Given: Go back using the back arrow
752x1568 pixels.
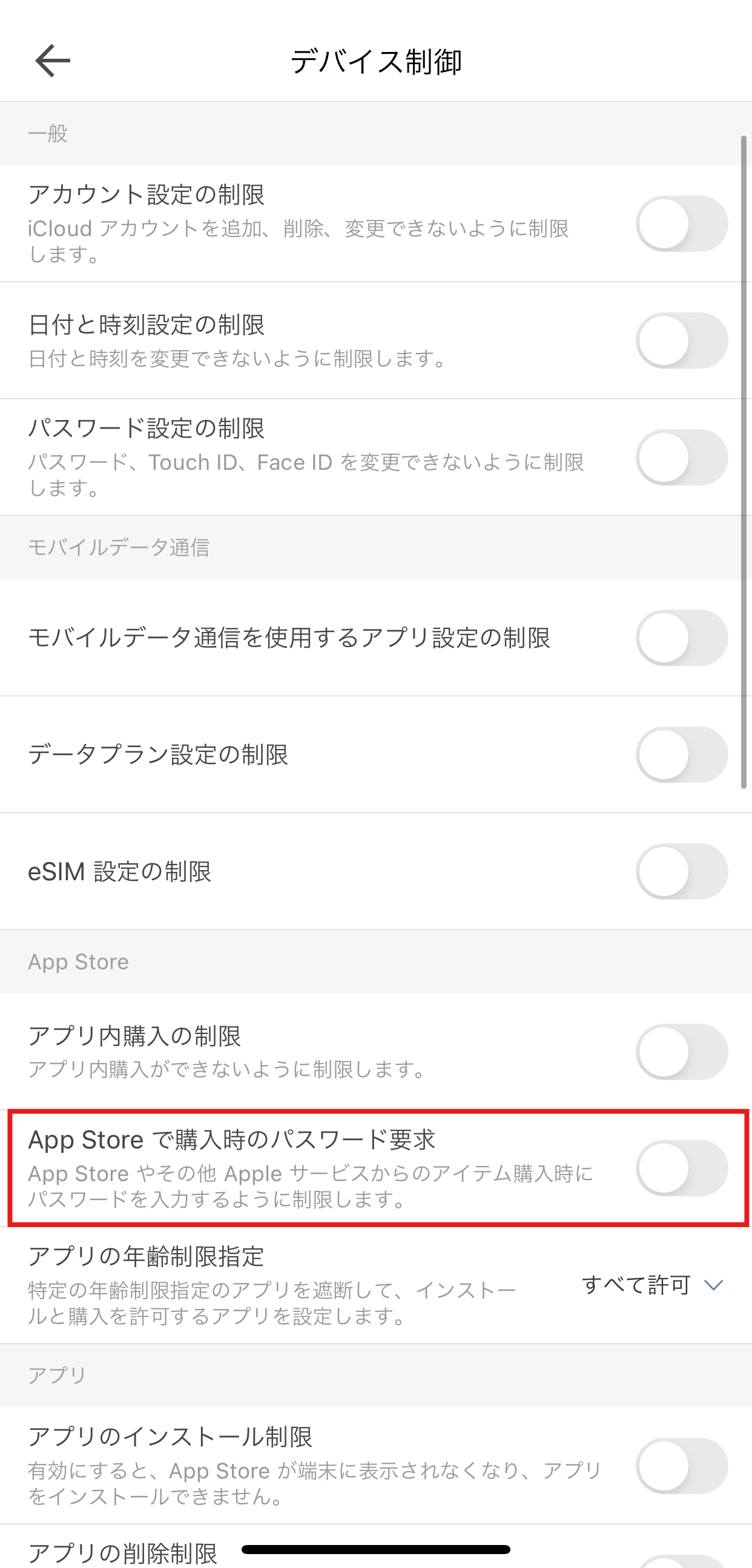Looking at the screenshot, I should (52, 61).
